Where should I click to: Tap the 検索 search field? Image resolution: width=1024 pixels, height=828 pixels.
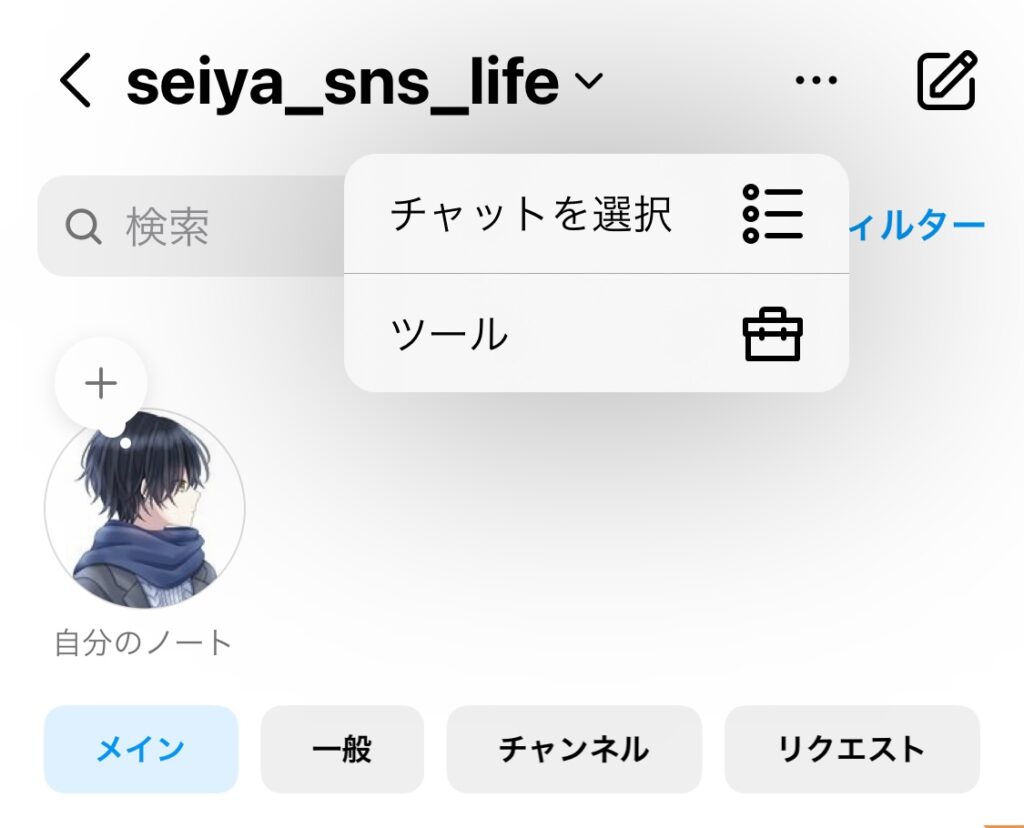[190, 228]
